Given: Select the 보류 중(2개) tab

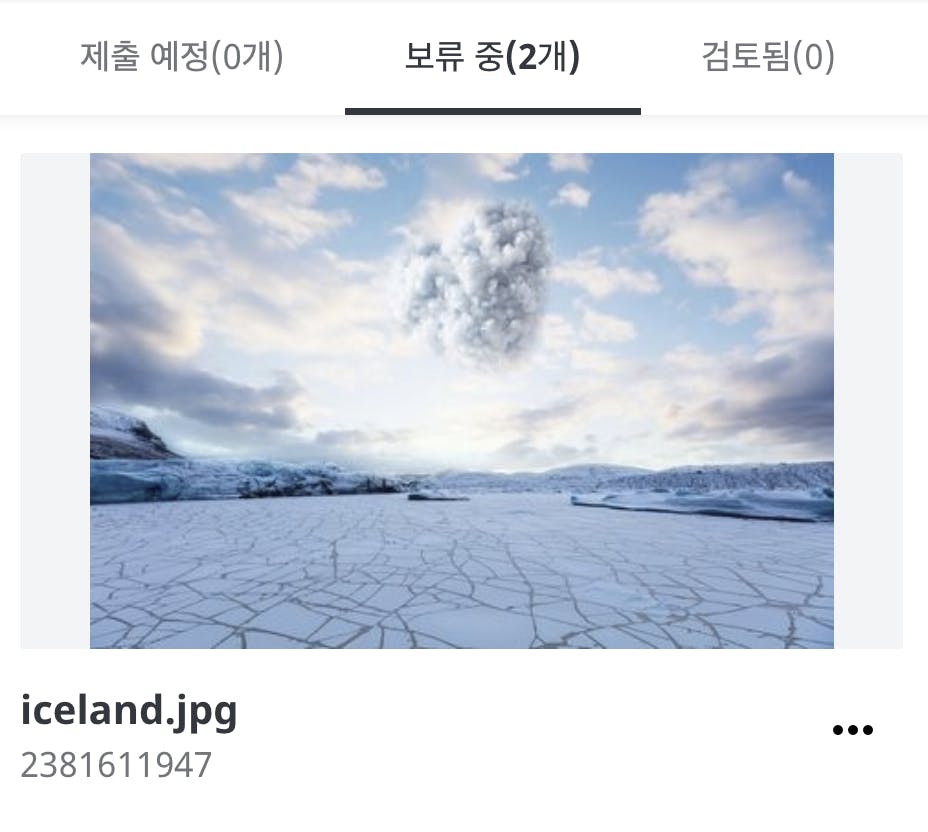Looking at the screenshot, I should pos(492,58).
